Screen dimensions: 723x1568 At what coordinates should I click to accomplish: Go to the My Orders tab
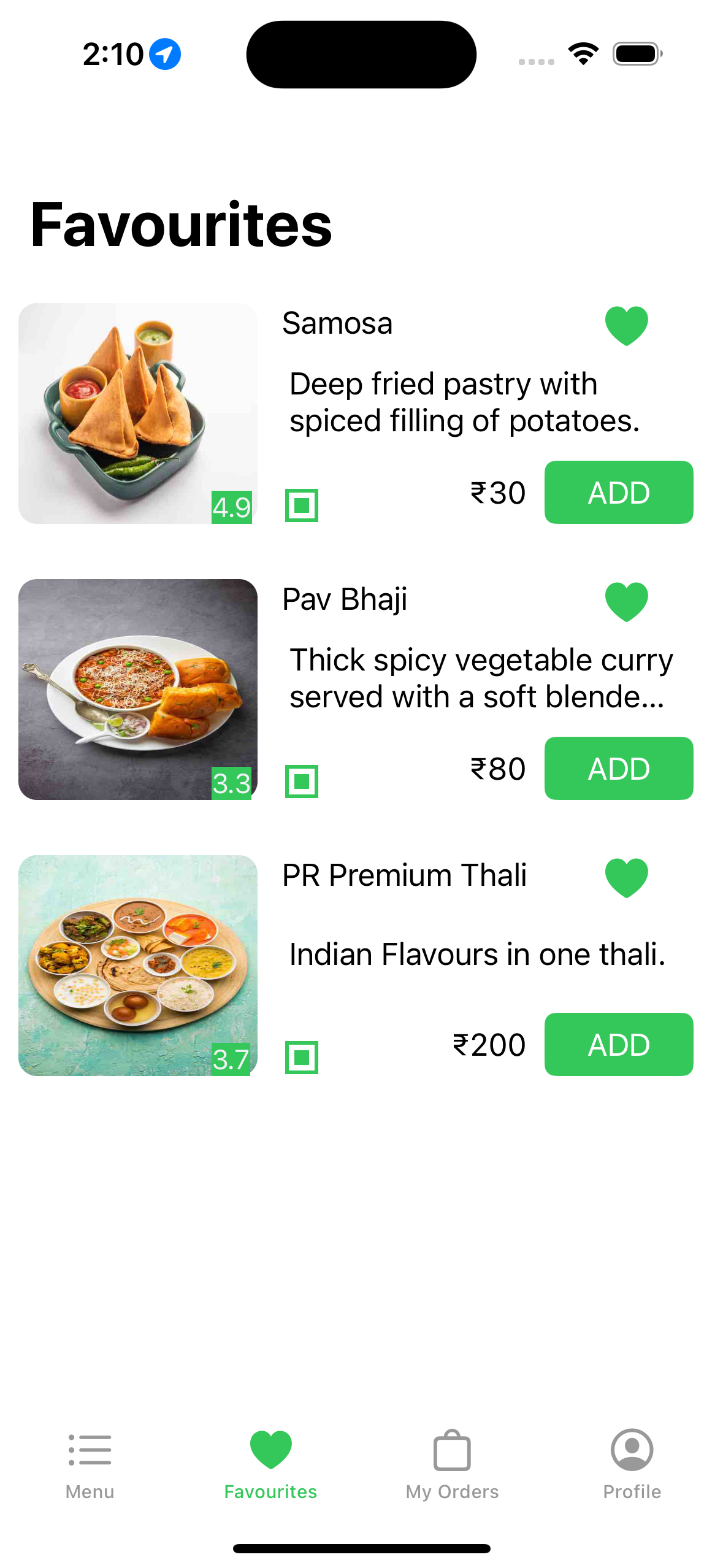click(x=452, y=1464)
